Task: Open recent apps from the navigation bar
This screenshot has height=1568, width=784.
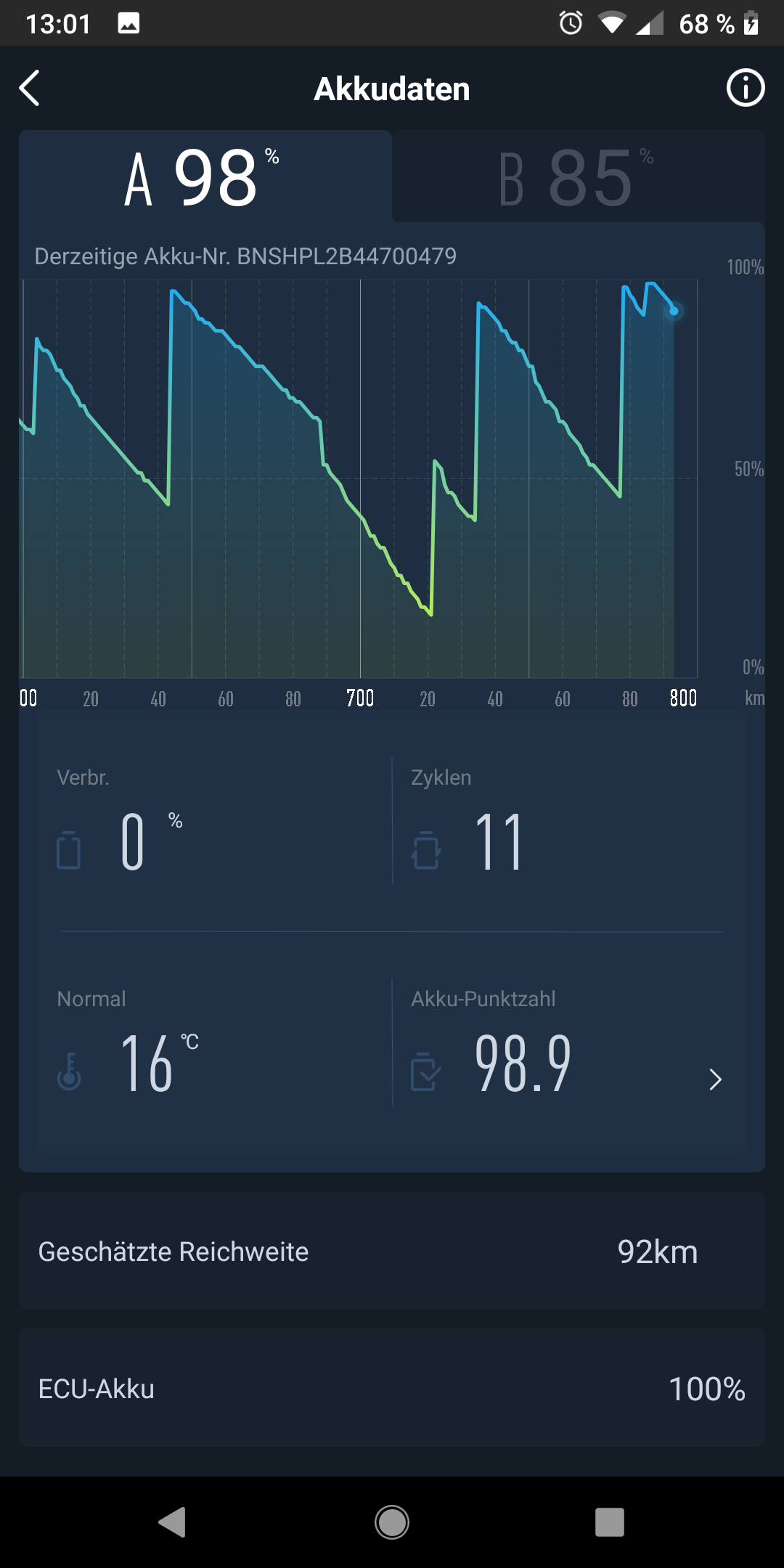Action: point(609,1522)
